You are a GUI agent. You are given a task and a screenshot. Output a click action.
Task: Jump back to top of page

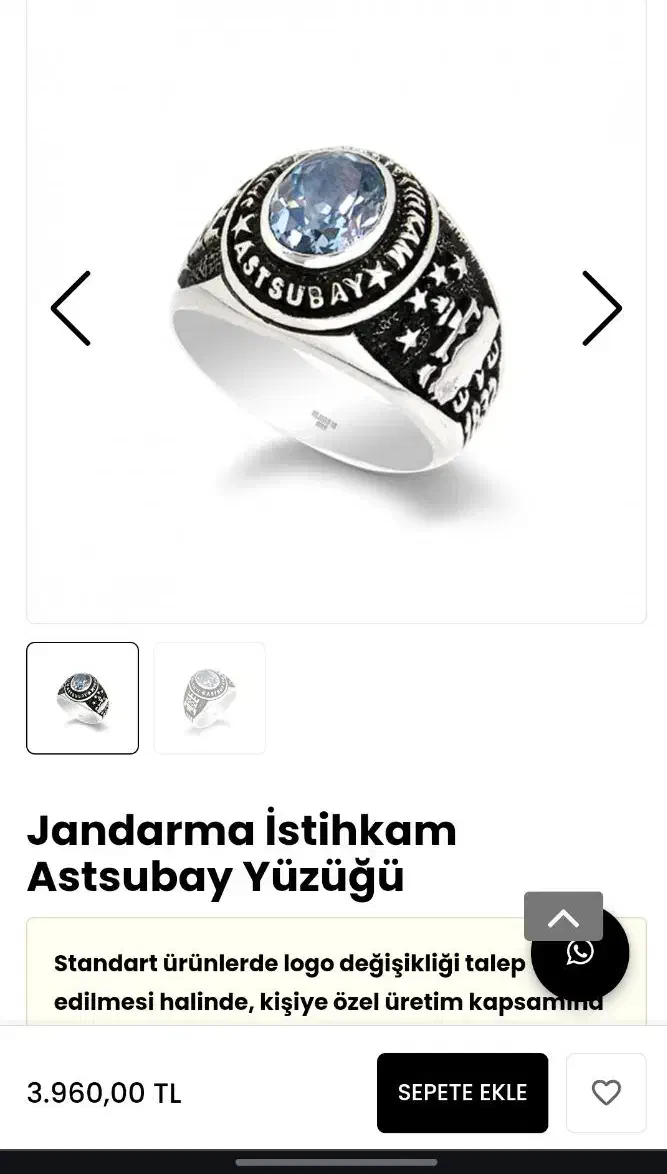click(x=563, y=916)
